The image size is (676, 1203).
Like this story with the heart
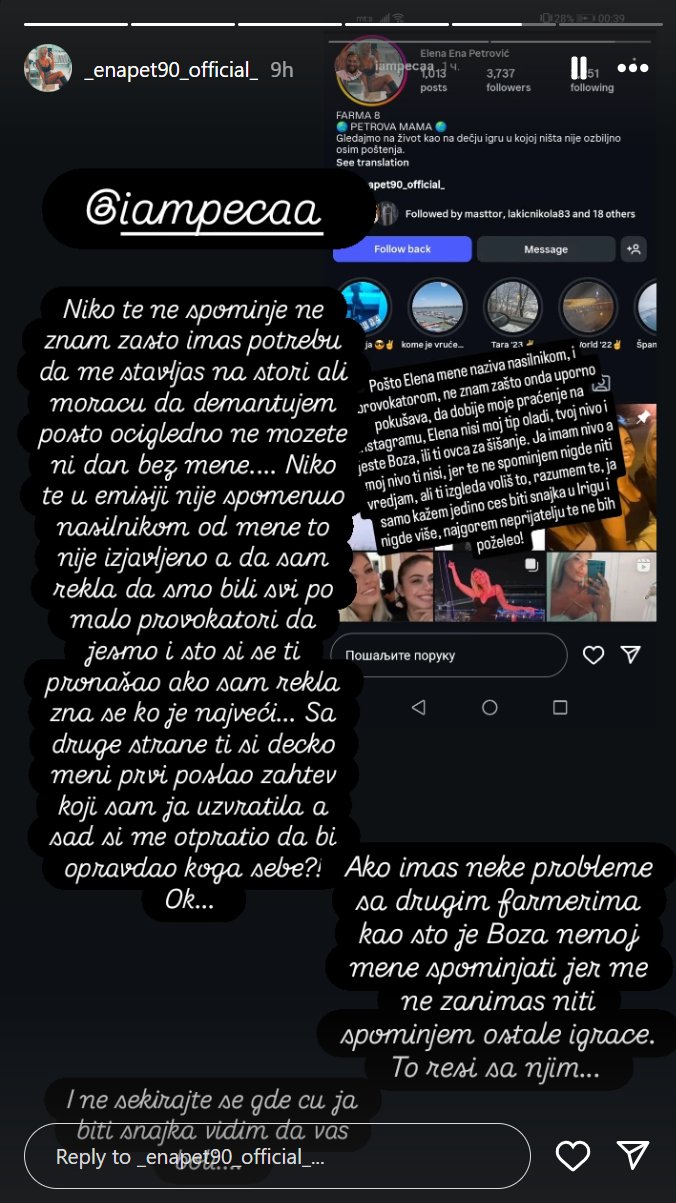[x=572, y=1156]
